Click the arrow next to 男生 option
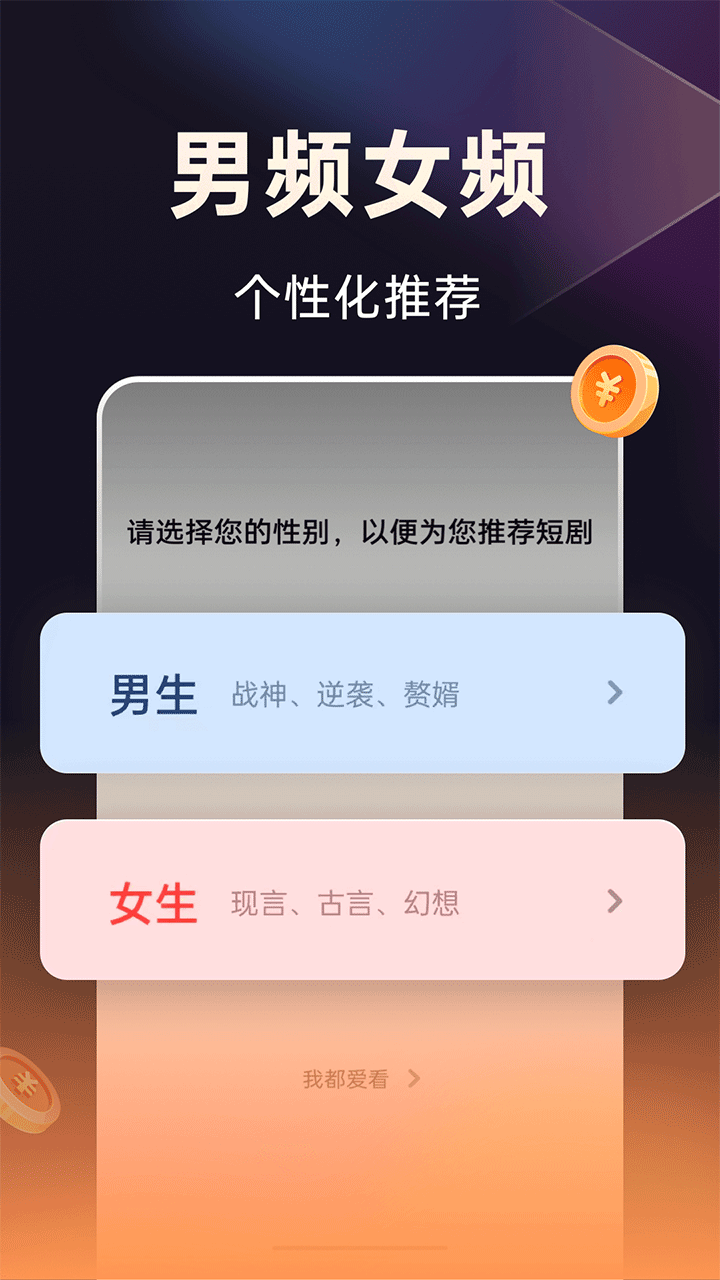The height and width of the screenshot is (1280, 720). coord(617,694)
